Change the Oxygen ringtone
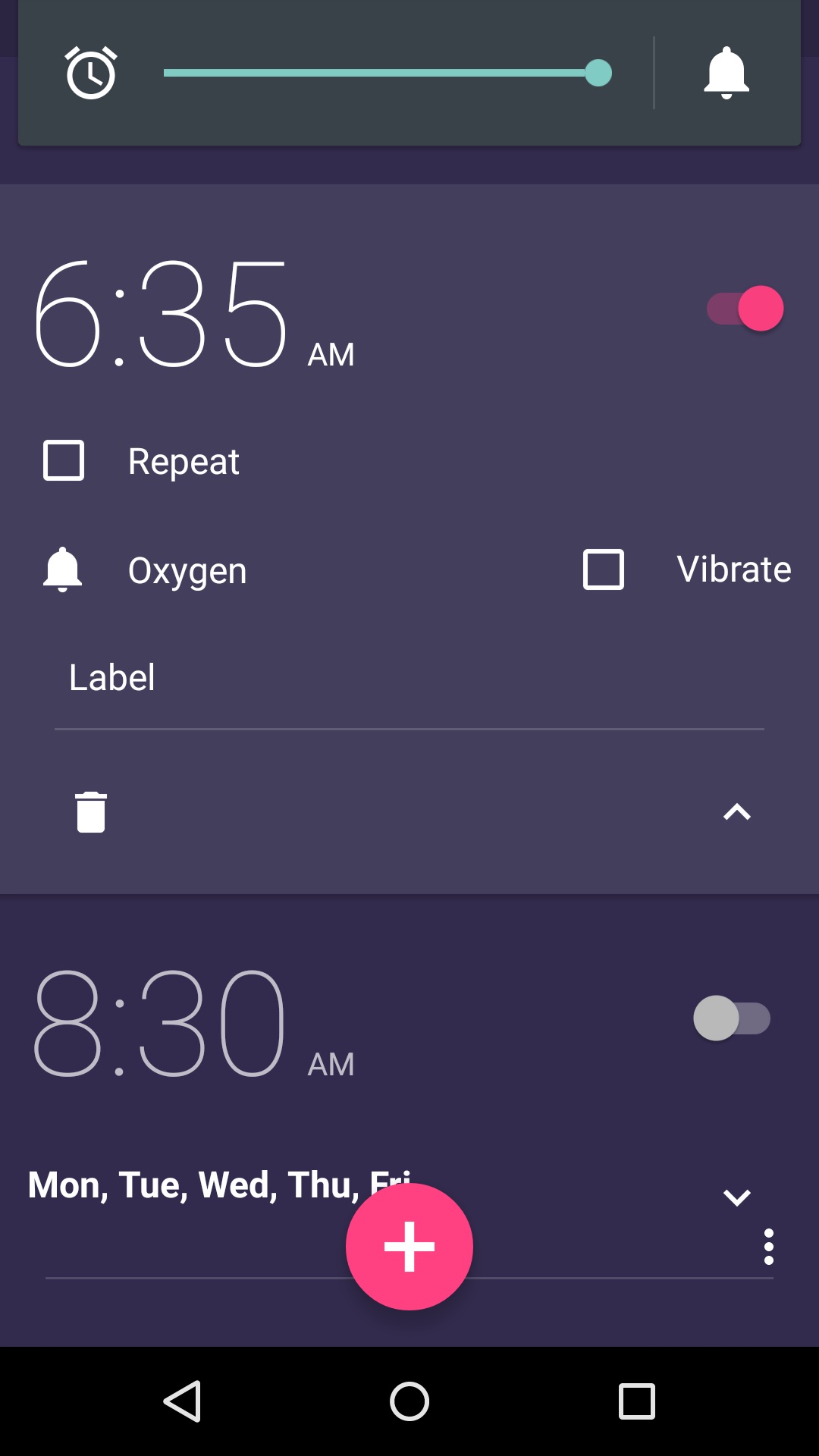 coord(187,570)
